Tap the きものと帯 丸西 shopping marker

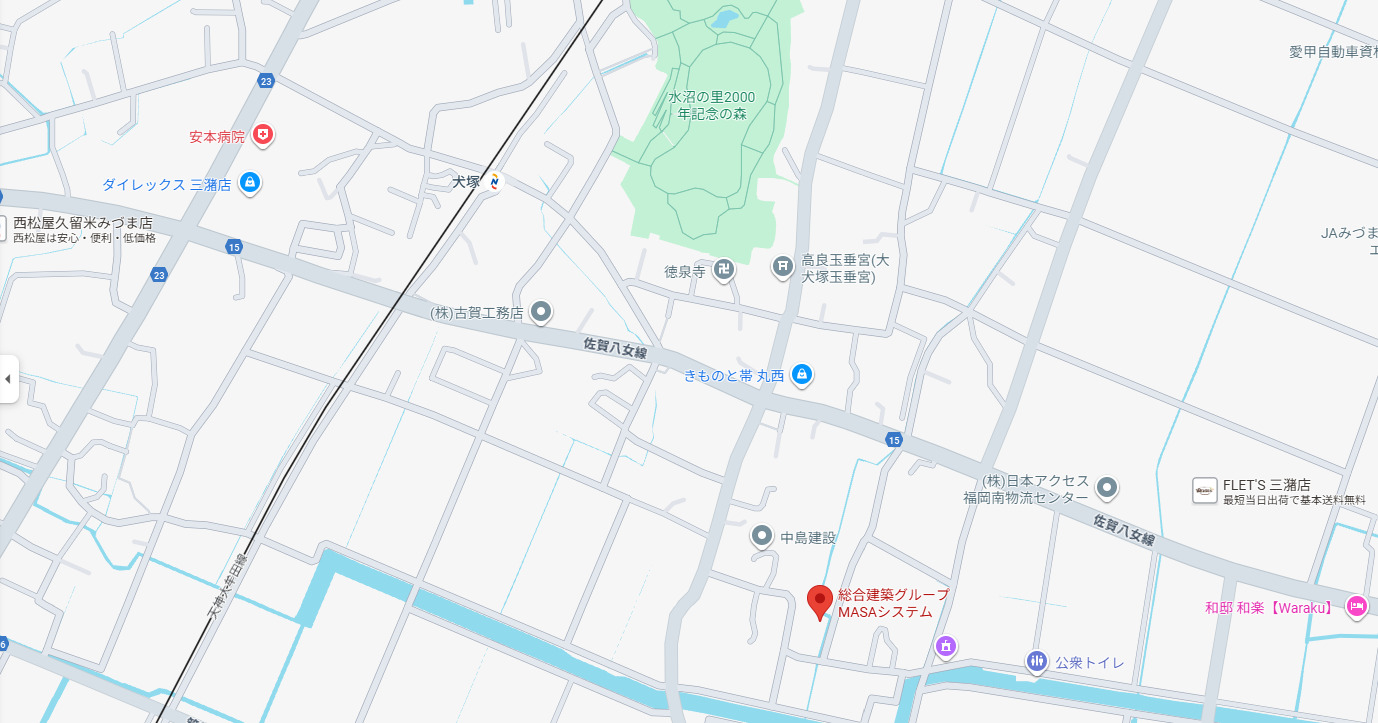click(x=801, y=375)
